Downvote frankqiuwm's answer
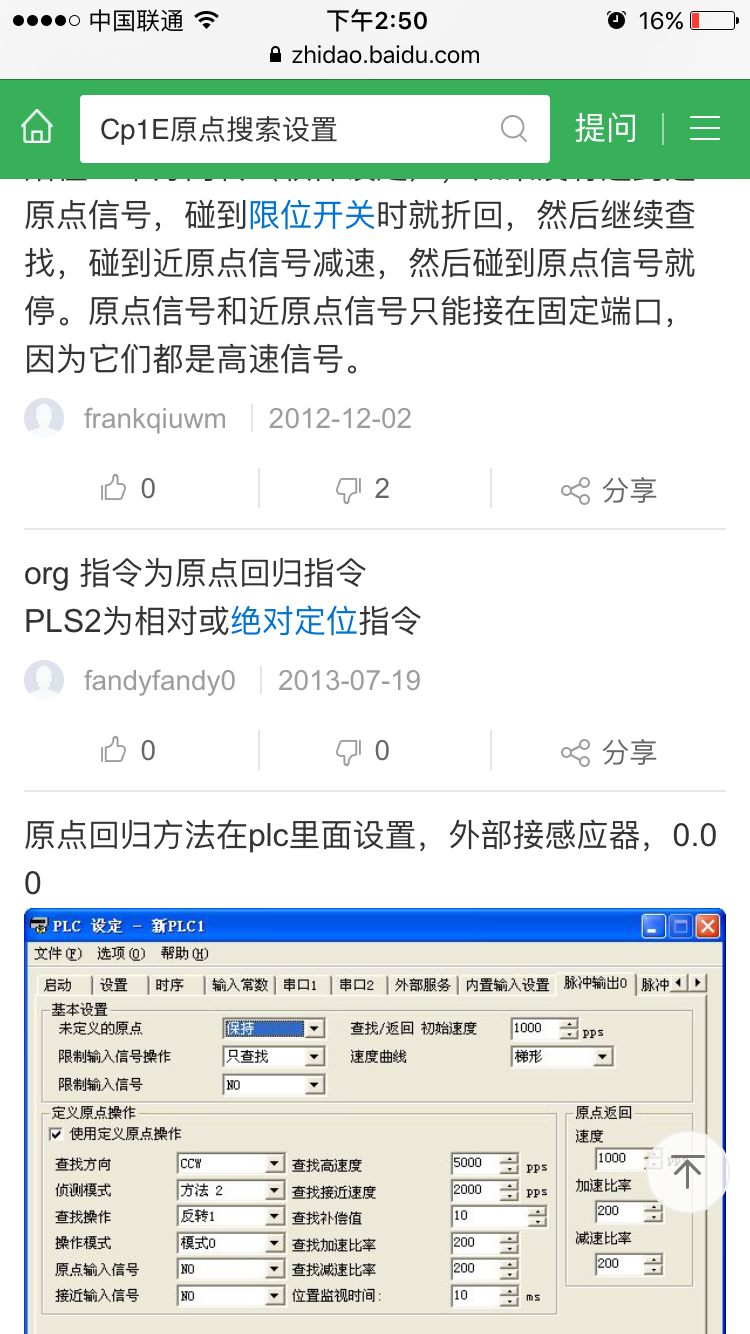This screenshot has height=1334, width=750. (x=362, y=489)
